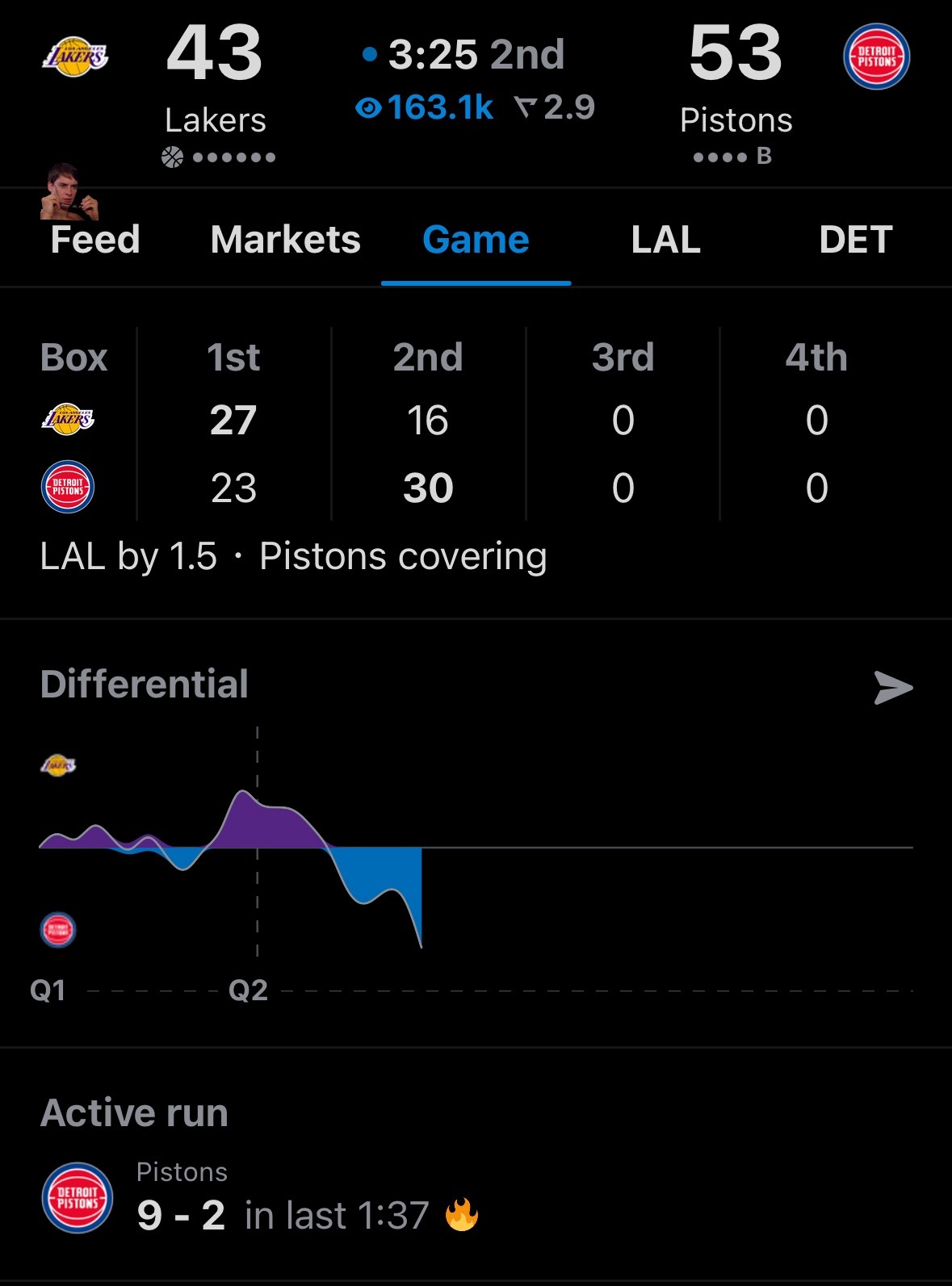Select the Game tab
Image resolution: width=952 pixels, height=1286 pixels.
click(x=476, y=240)
